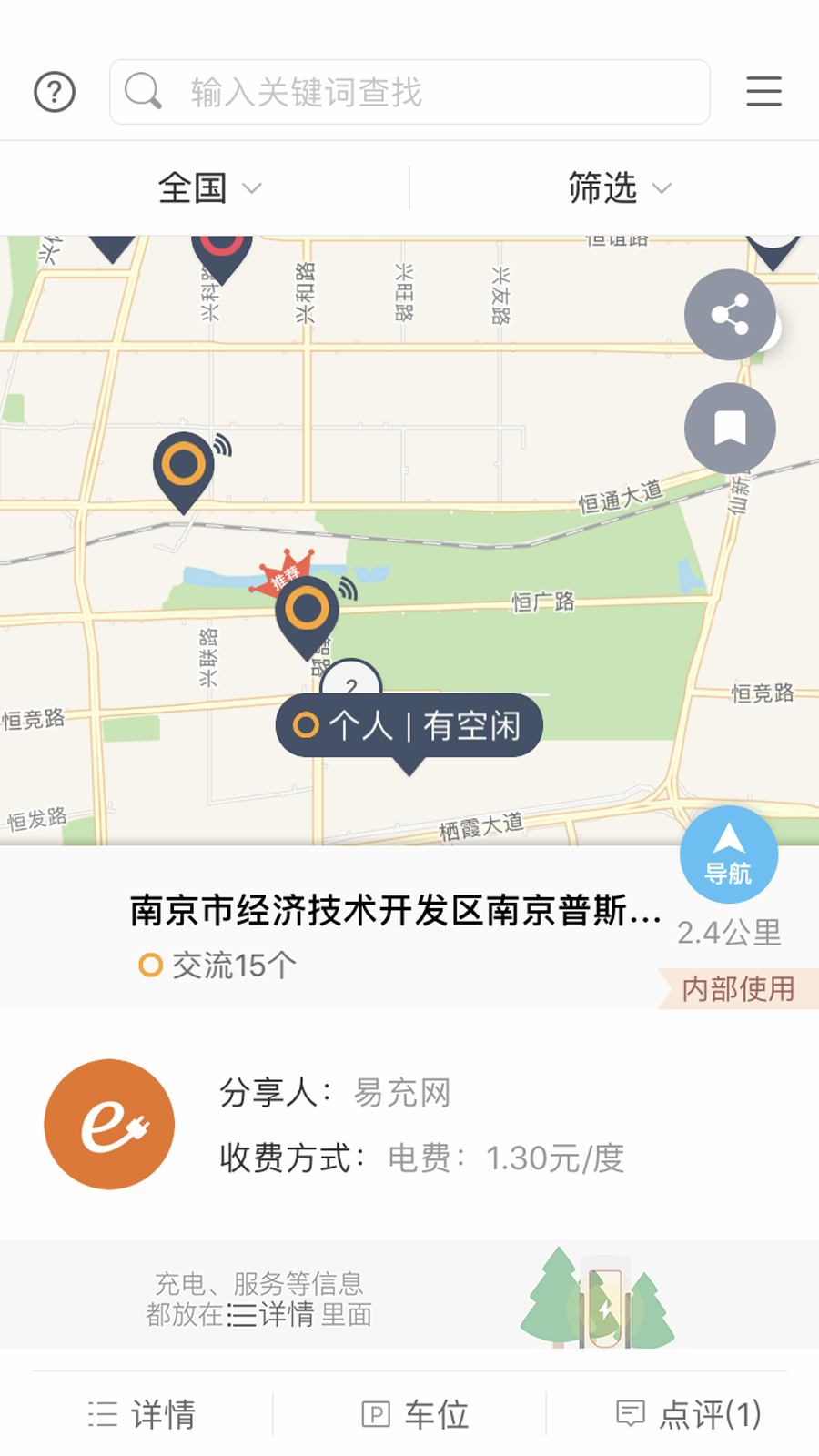
Task: Open the help question mark icon
Action: point(55,90)
